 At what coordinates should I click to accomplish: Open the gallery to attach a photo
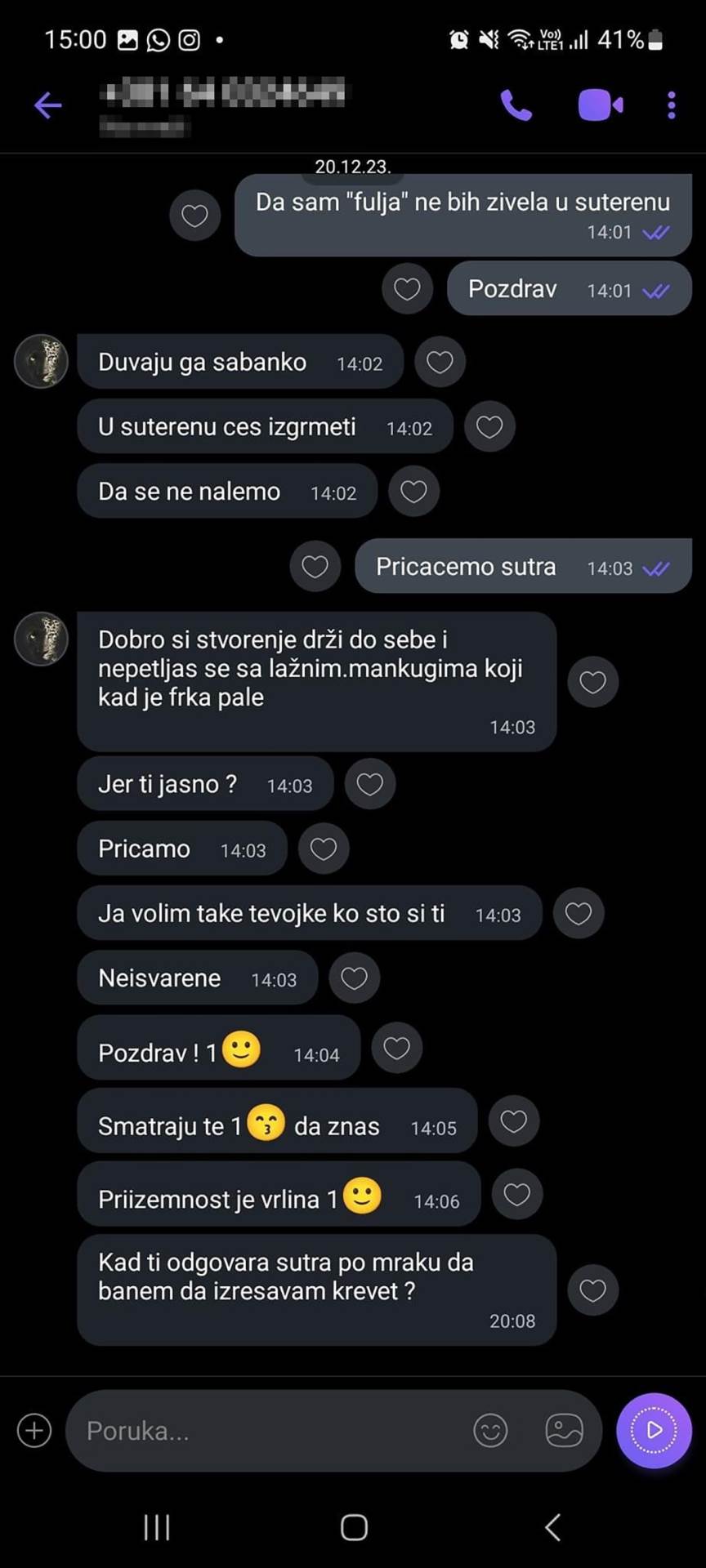pos(564,1431)
